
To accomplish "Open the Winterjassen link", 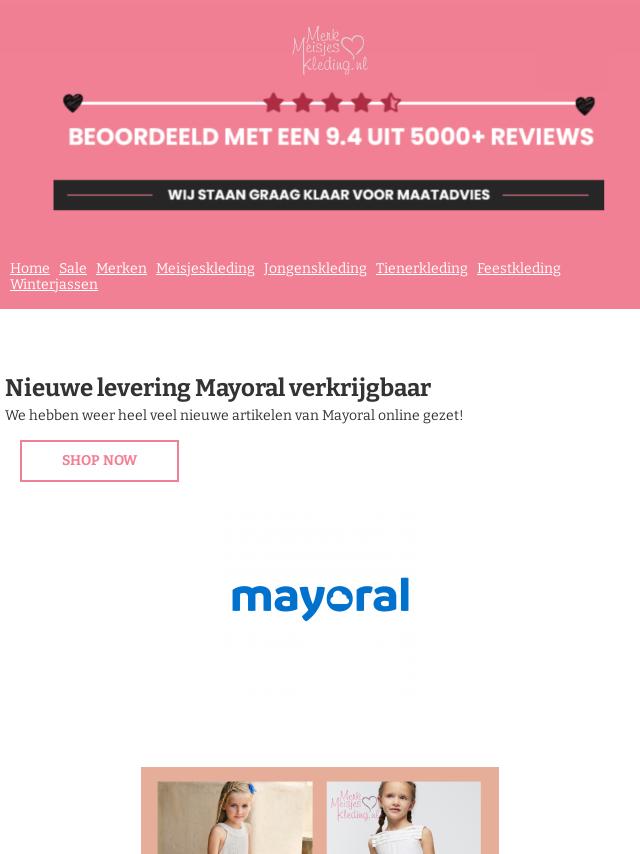I will (x=54, y=285).
